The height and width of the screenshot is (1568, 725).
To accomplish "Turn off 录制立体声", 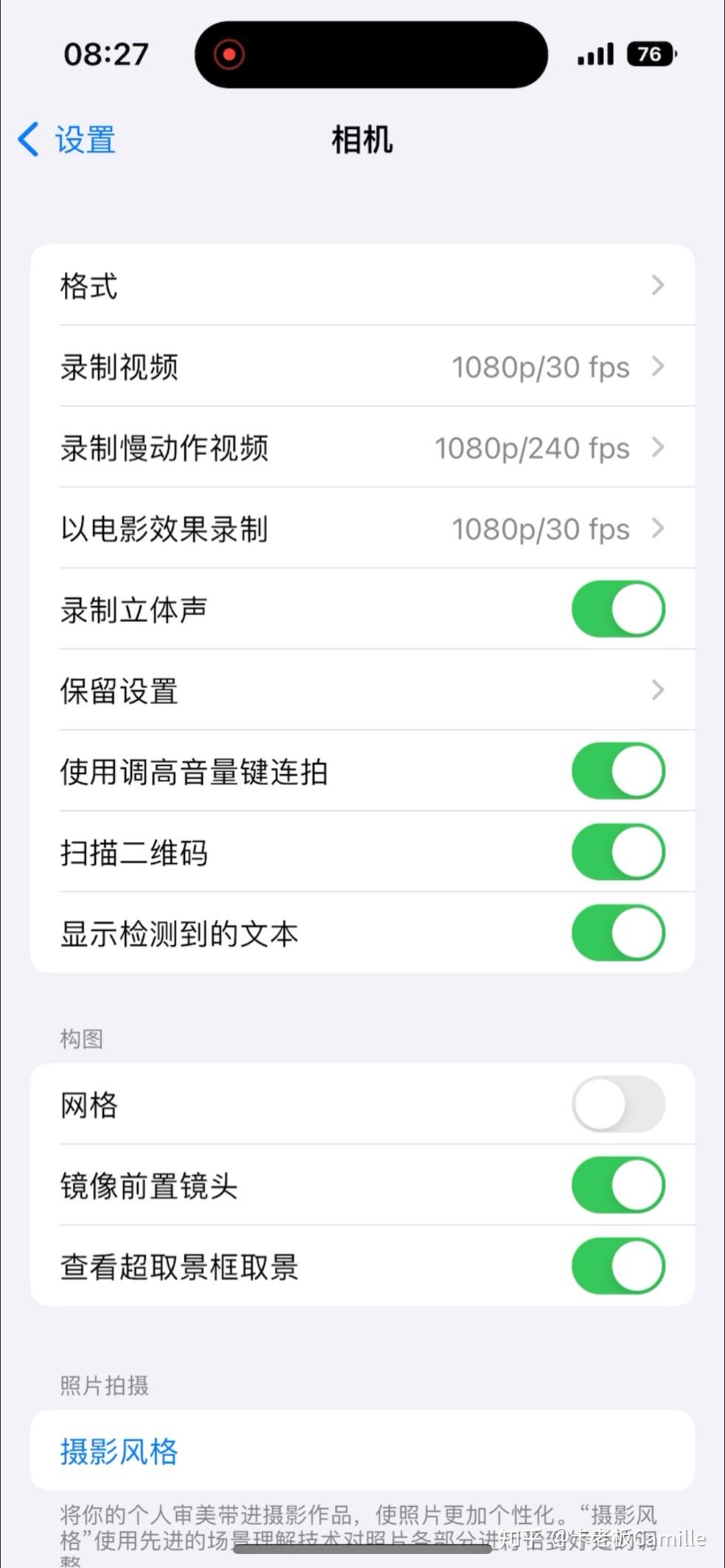I will point(617,610).
